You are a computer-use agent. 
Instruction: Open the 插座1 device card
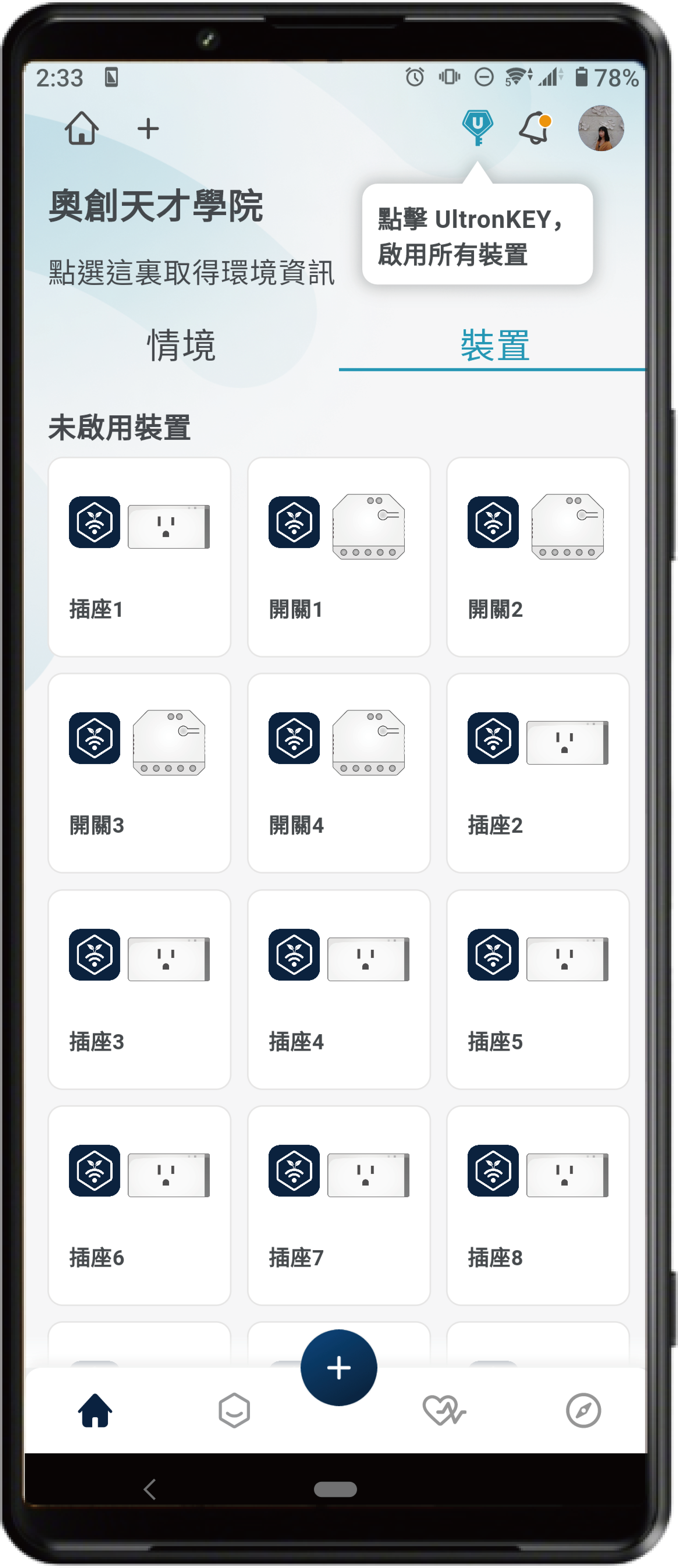(x=139, y=557)
